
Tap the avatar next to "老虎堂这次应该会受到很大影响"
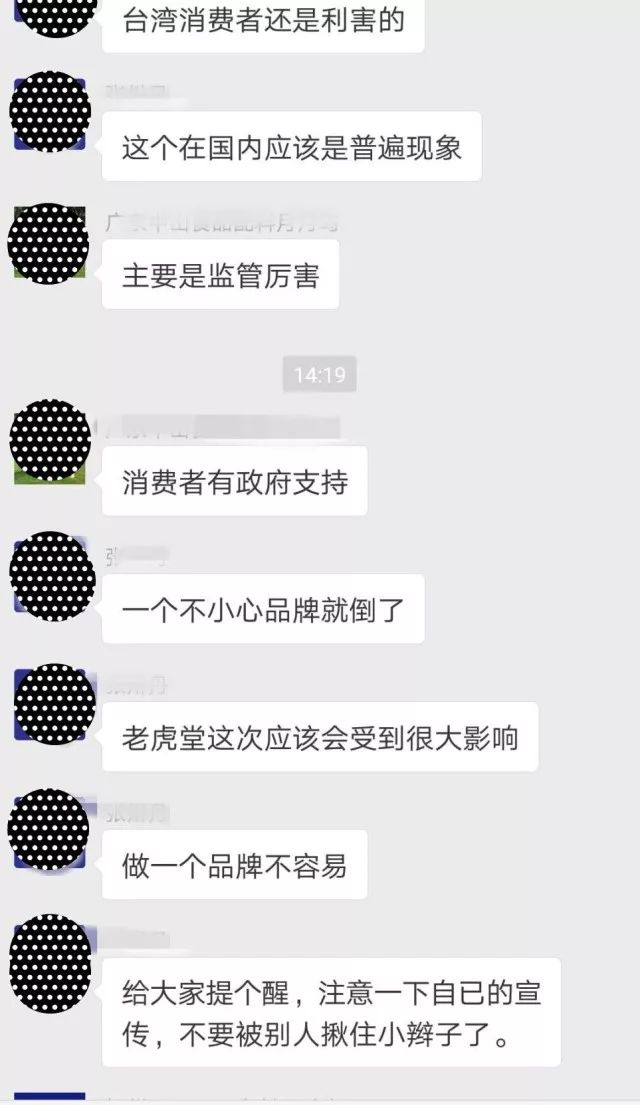50,704
